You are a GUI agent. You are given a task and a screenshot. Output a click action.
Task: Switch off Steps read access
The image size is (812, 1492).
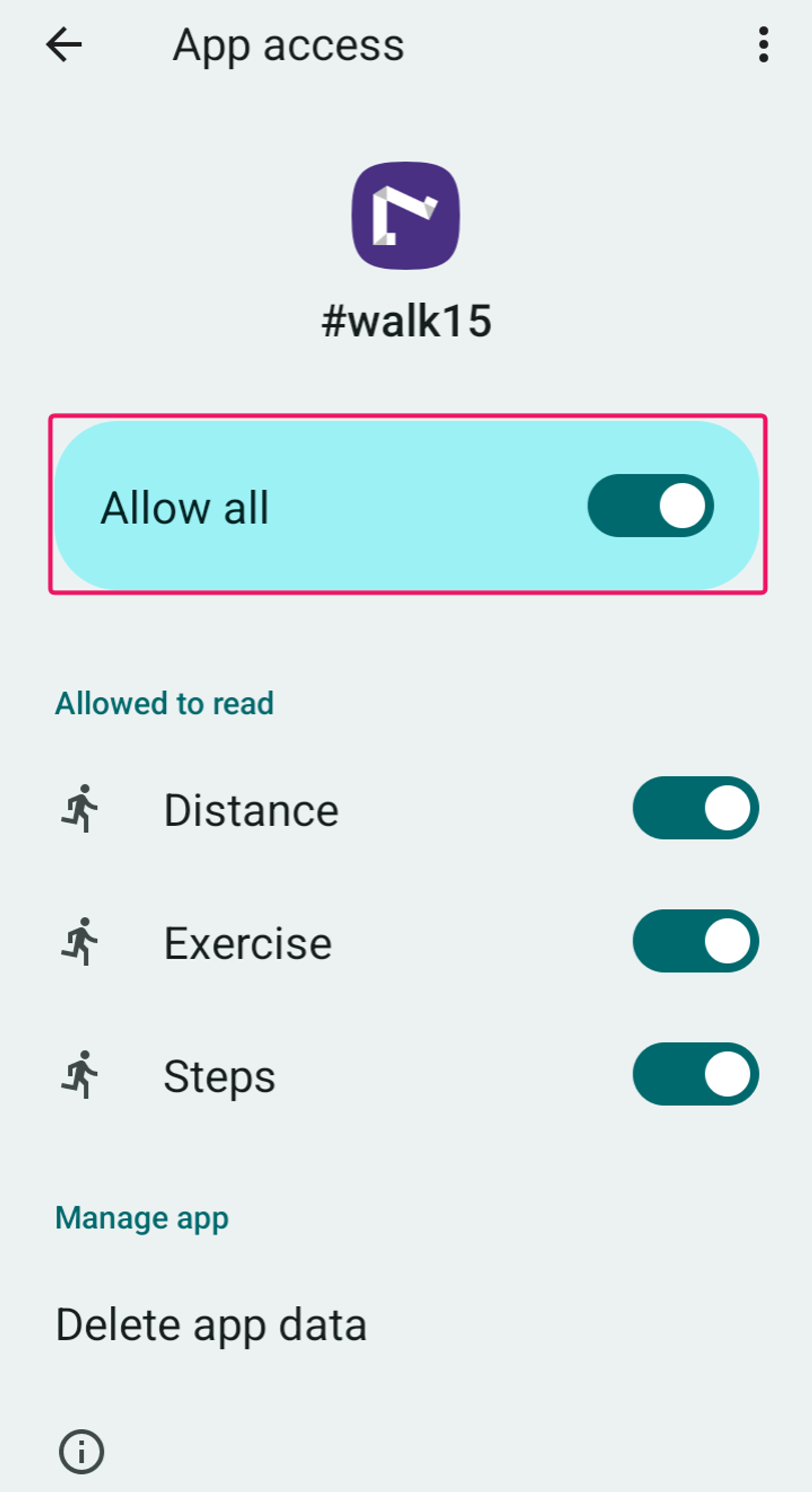[x=695, y=1073]
